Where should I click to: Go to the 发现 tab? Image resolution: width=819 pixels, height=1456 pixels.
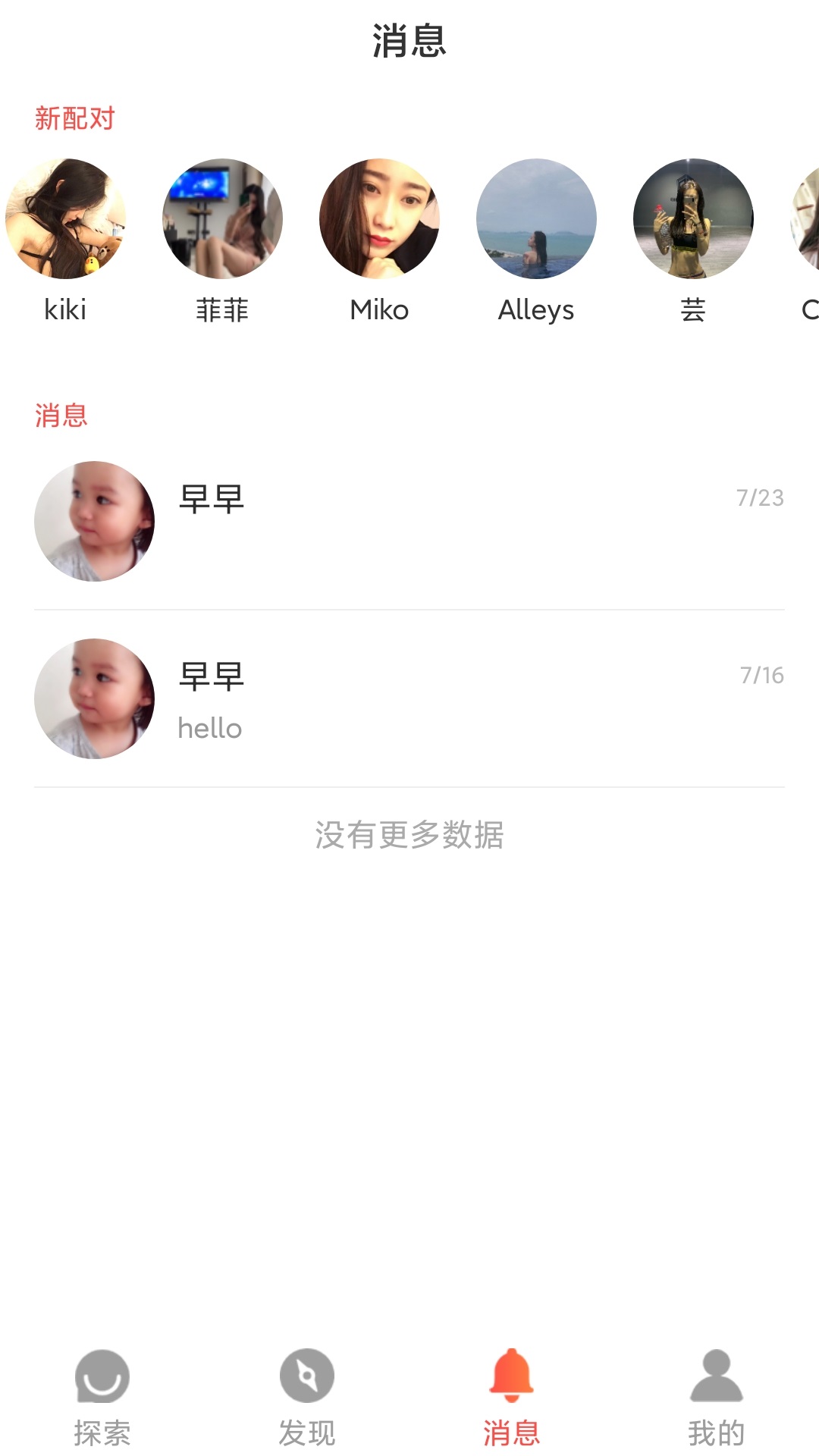coord(307,1397)
